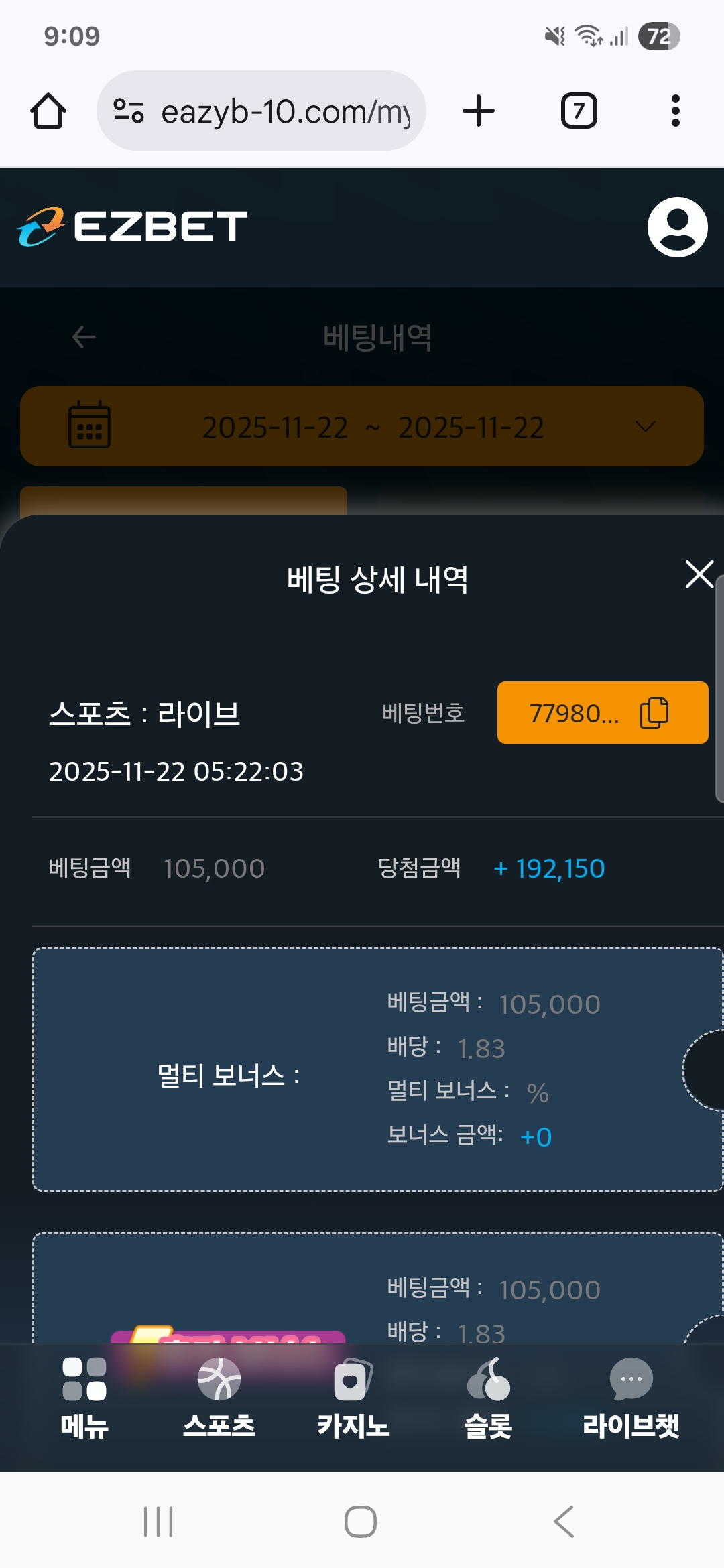View the 7 open browser tabs
This screenshot has height=1568, width=724.
tap(579, 111)
